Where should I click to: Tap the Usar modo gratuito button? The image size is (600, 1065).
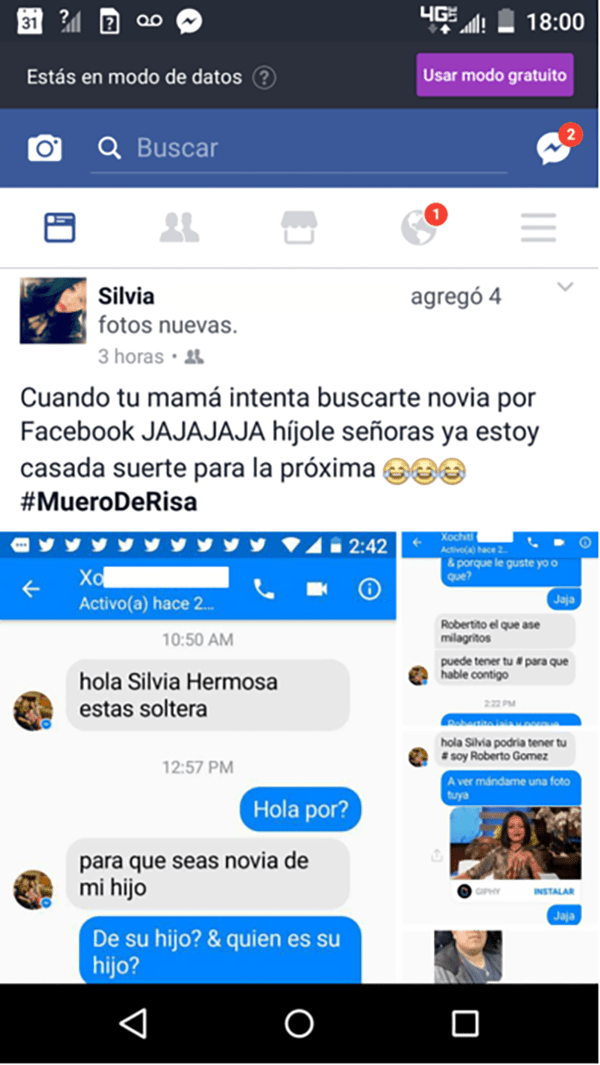pyautogui.click(x=495, y=75)
